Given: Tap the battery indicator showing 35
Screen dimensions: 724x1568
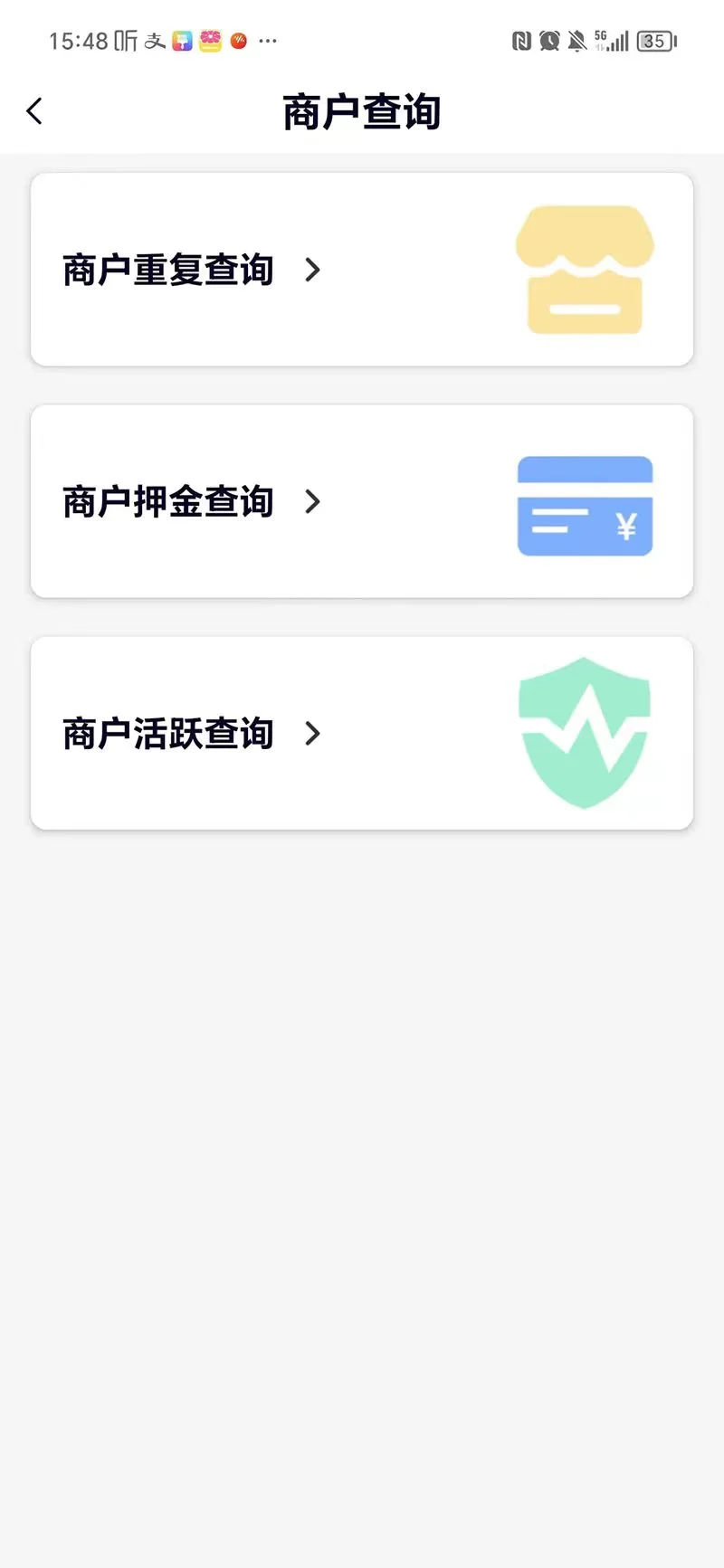Looking at the screenshot, I should 656,41.
